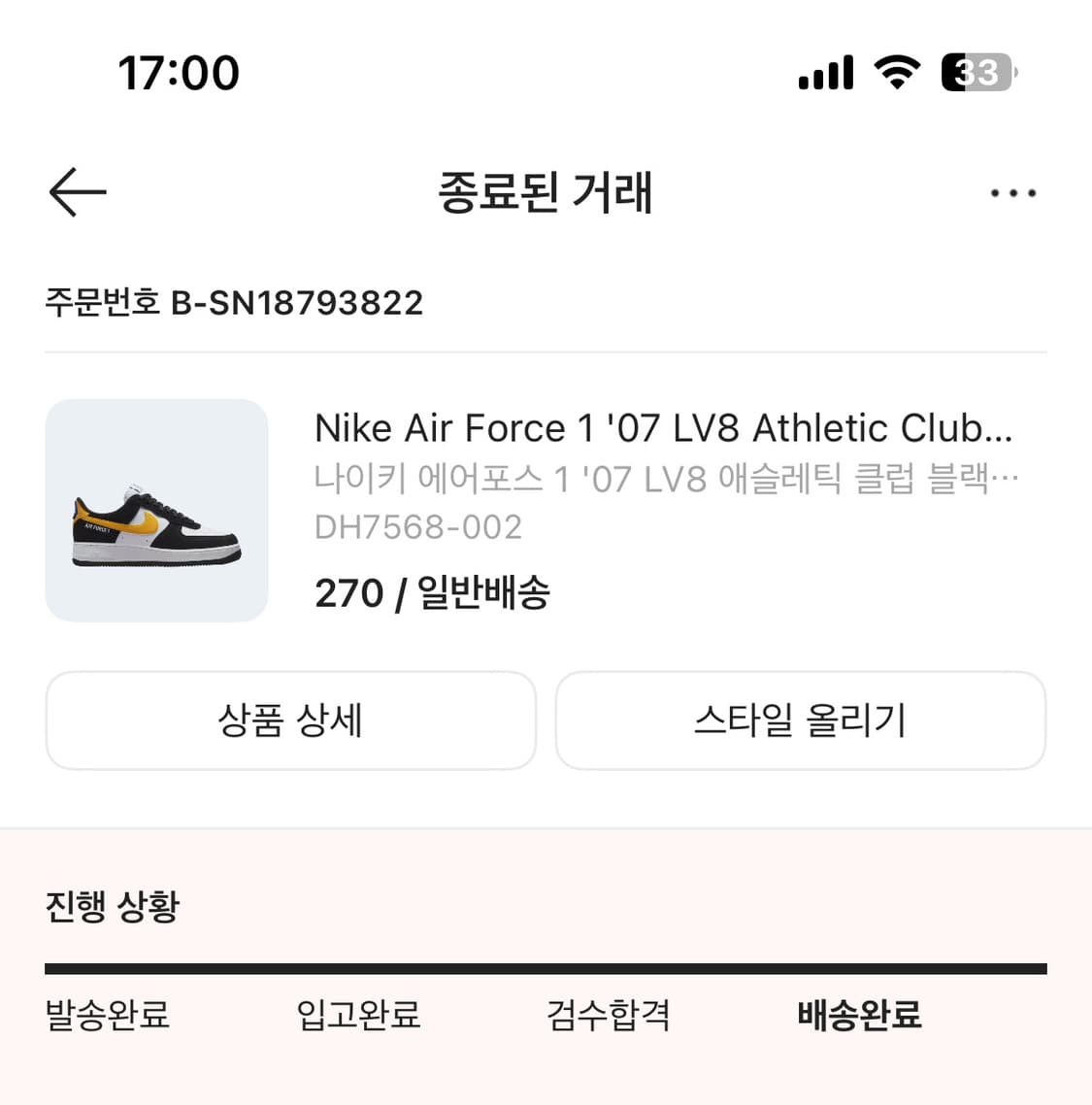
Task: Tap the 상품 상세 button
Action: [290, 720]
